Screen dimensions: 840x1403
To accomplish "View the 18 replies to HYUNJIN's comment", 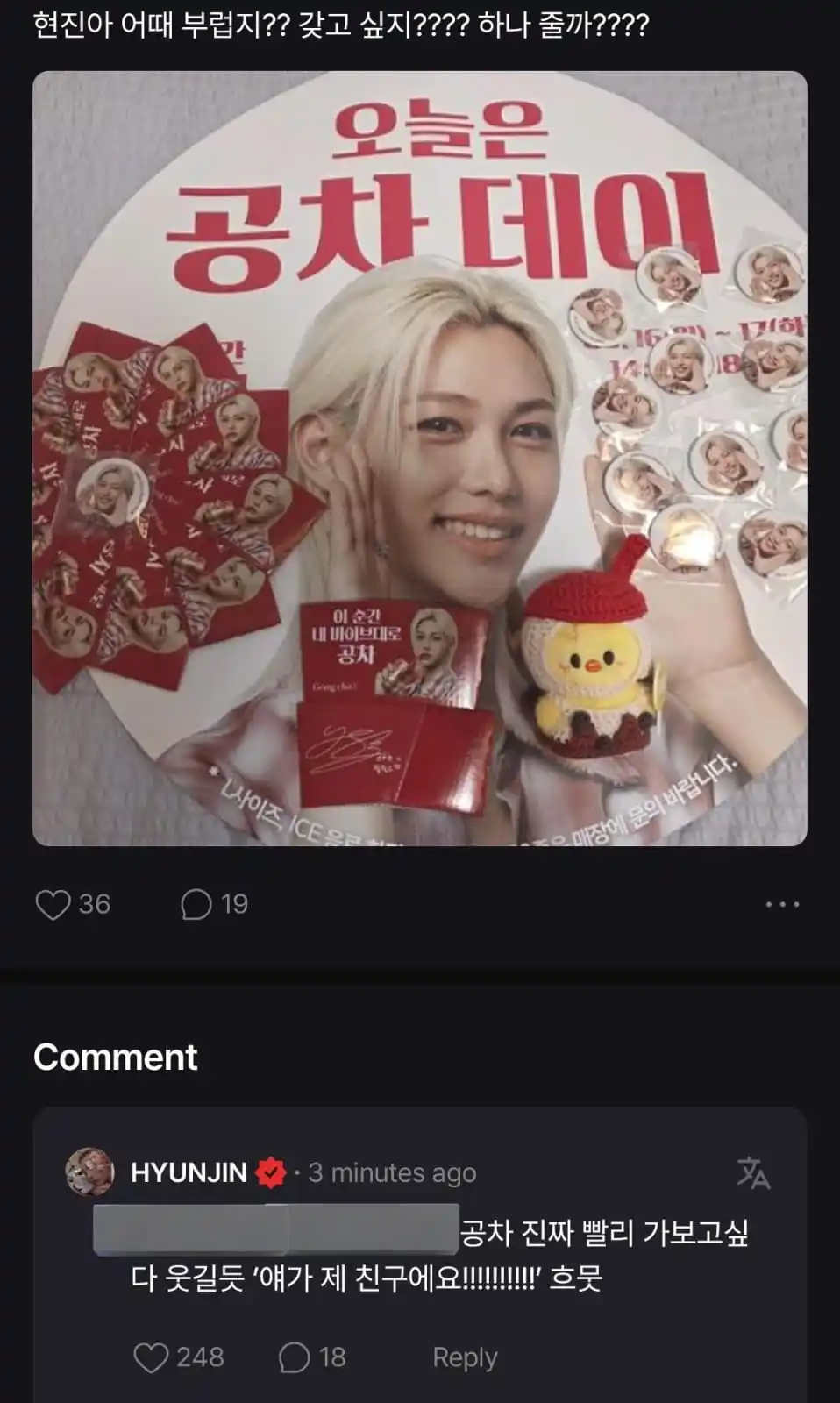I will pos(295,1357).
